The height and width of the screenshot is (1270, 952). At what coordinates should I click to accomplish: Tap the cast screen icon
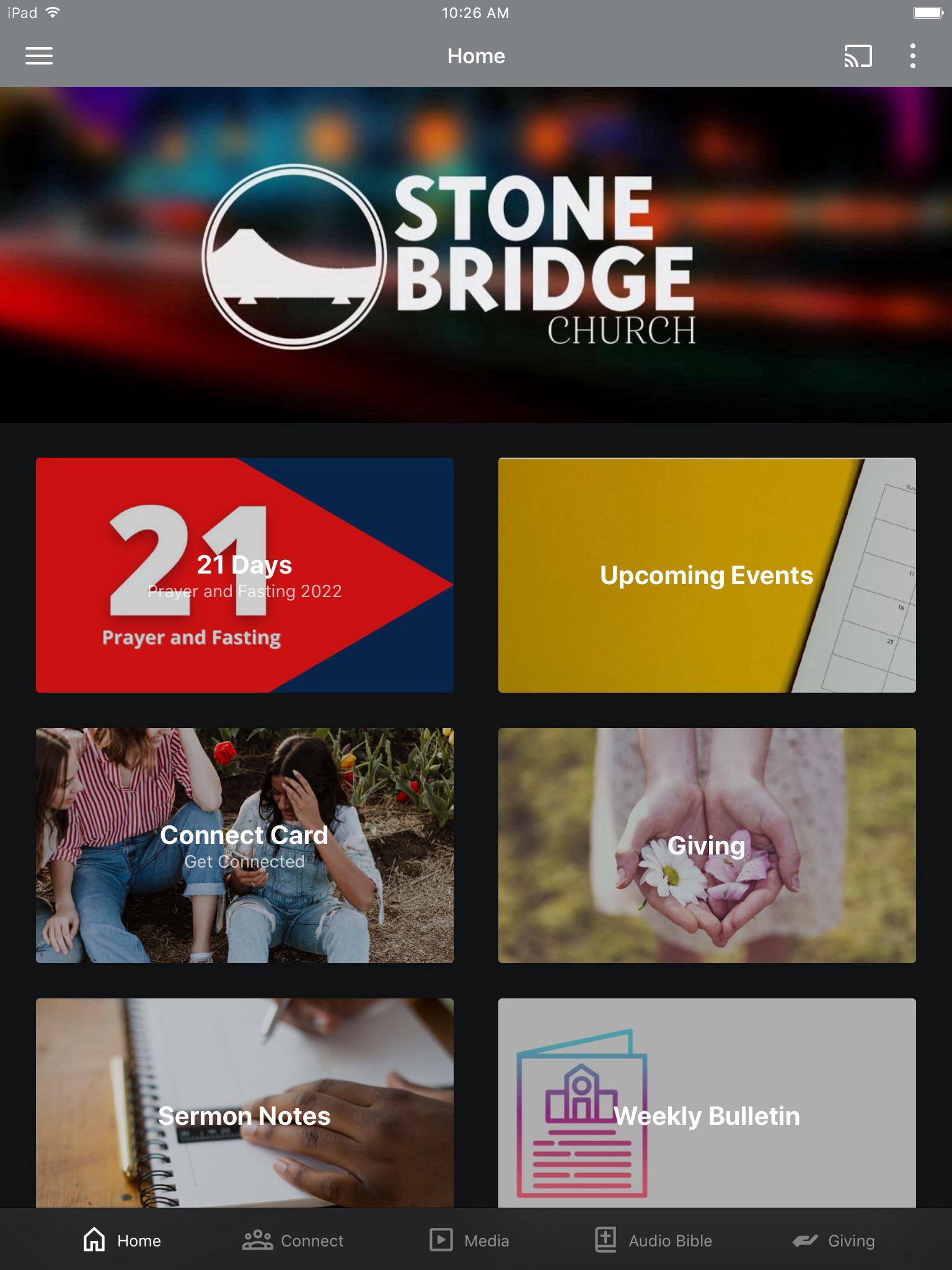(858, 56)
